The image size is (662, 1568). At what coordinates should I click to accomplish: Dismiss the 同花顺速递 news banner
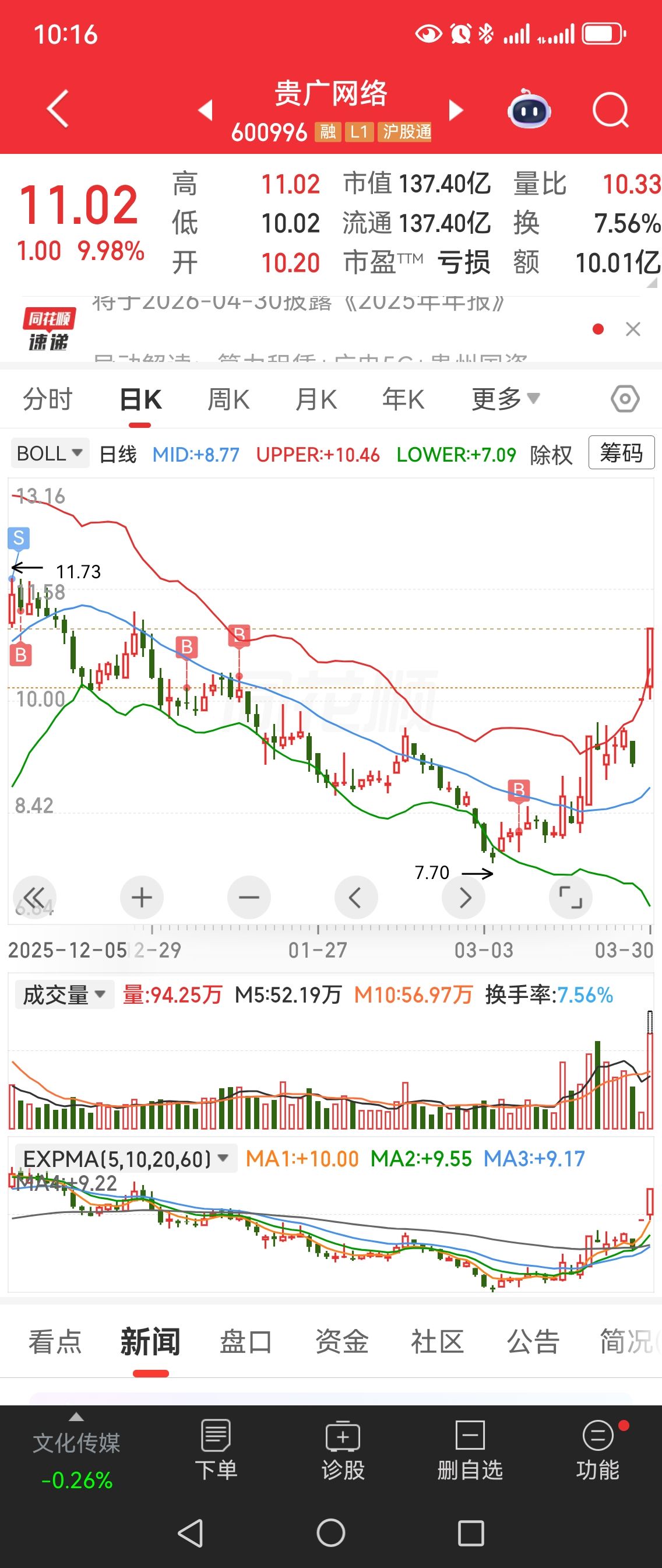[x=633, y=329]
